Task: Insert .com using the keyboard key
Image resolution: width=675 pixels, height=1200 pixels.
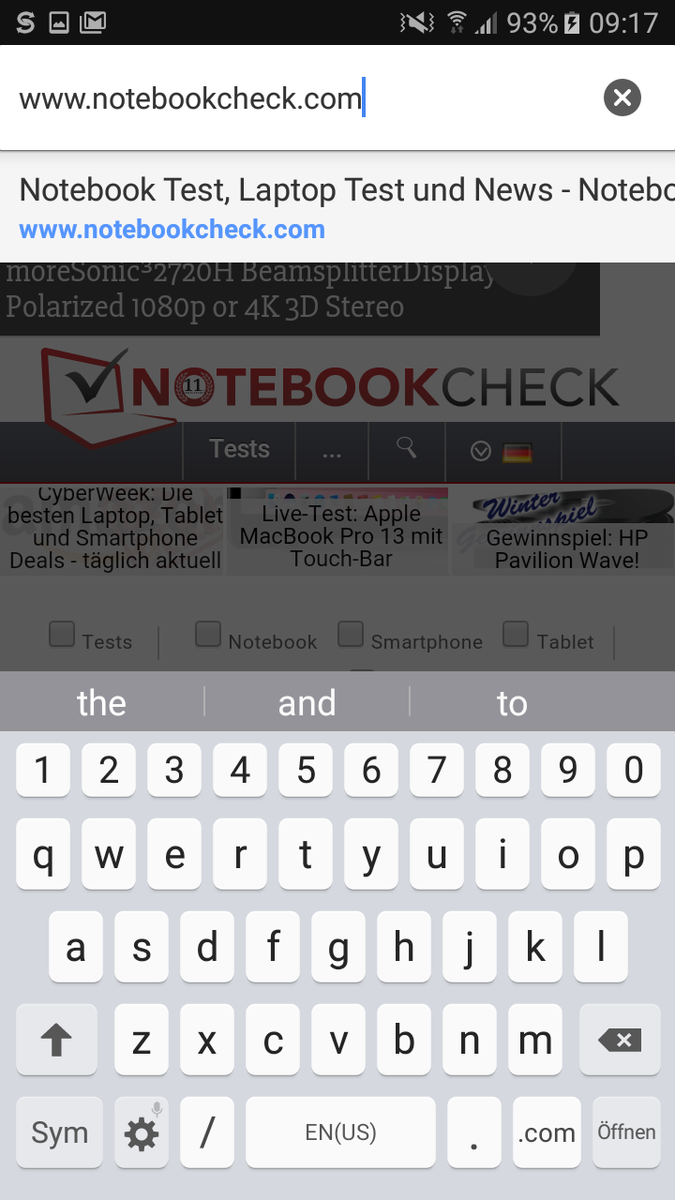Action: point(546,1132)
